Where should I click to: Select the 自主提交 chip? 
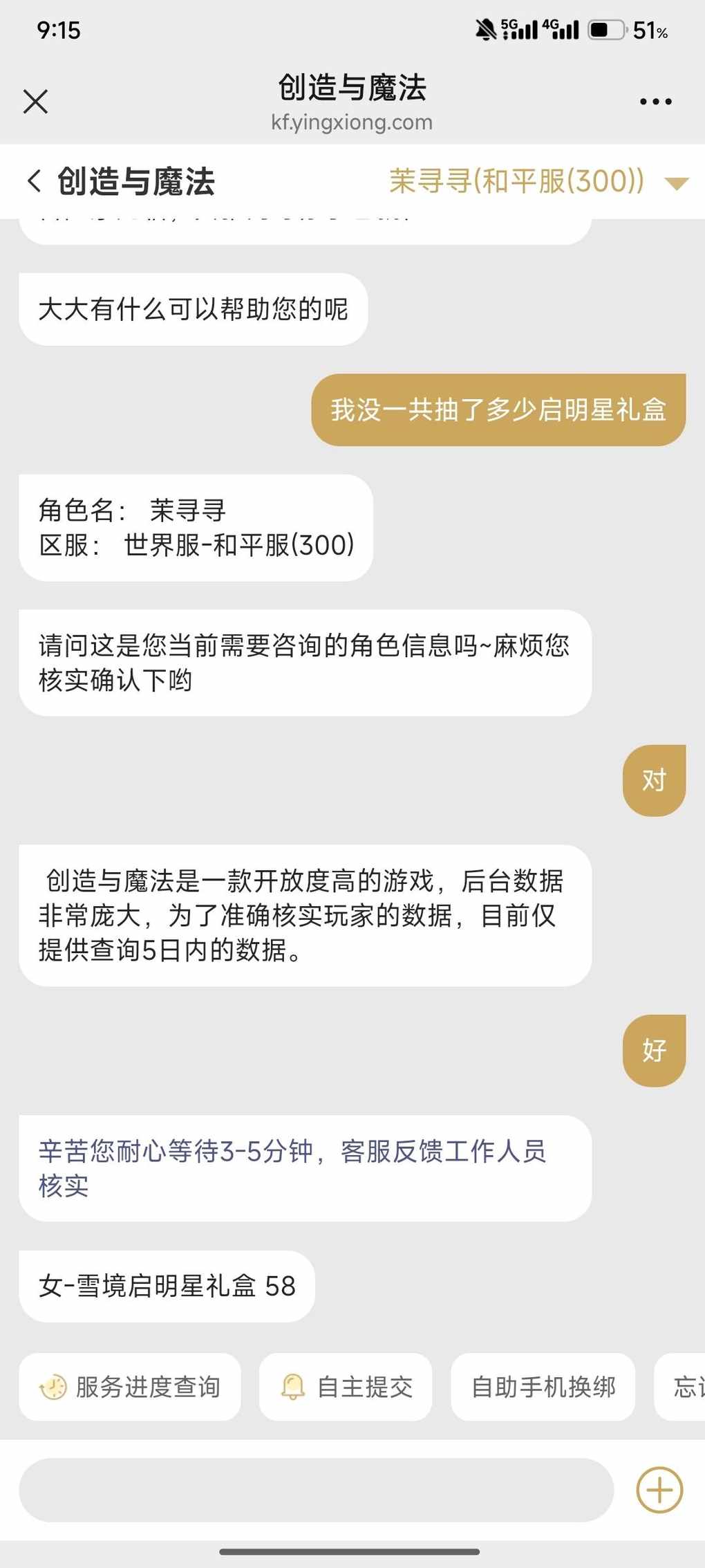tap(346, 1387)
